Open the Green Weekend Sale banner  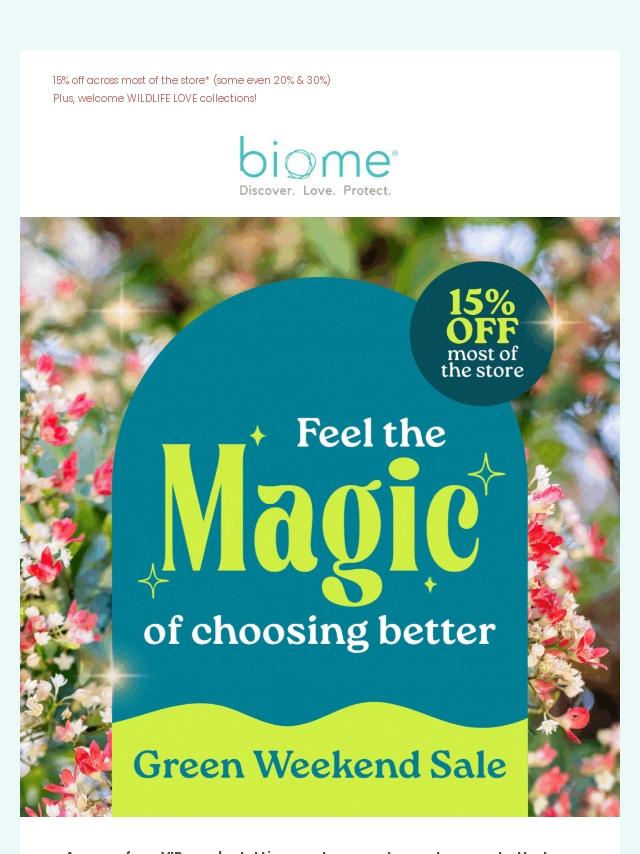(320, 516)
